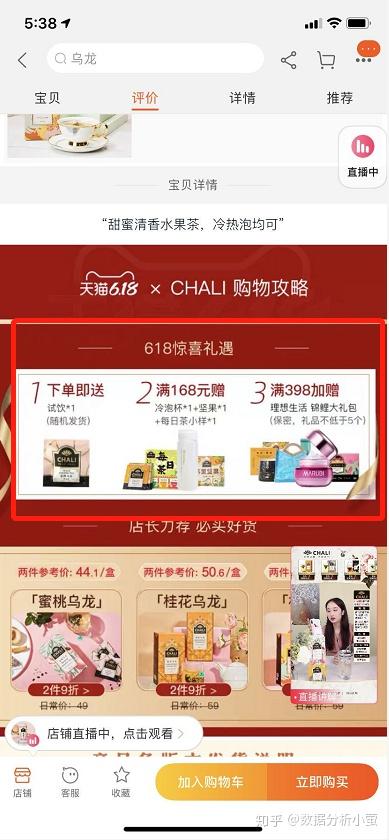Image resolution: width=389 pixels, height=840 pixels.
Task: Tap 加入购物车 button
Action: coord(211,782)
